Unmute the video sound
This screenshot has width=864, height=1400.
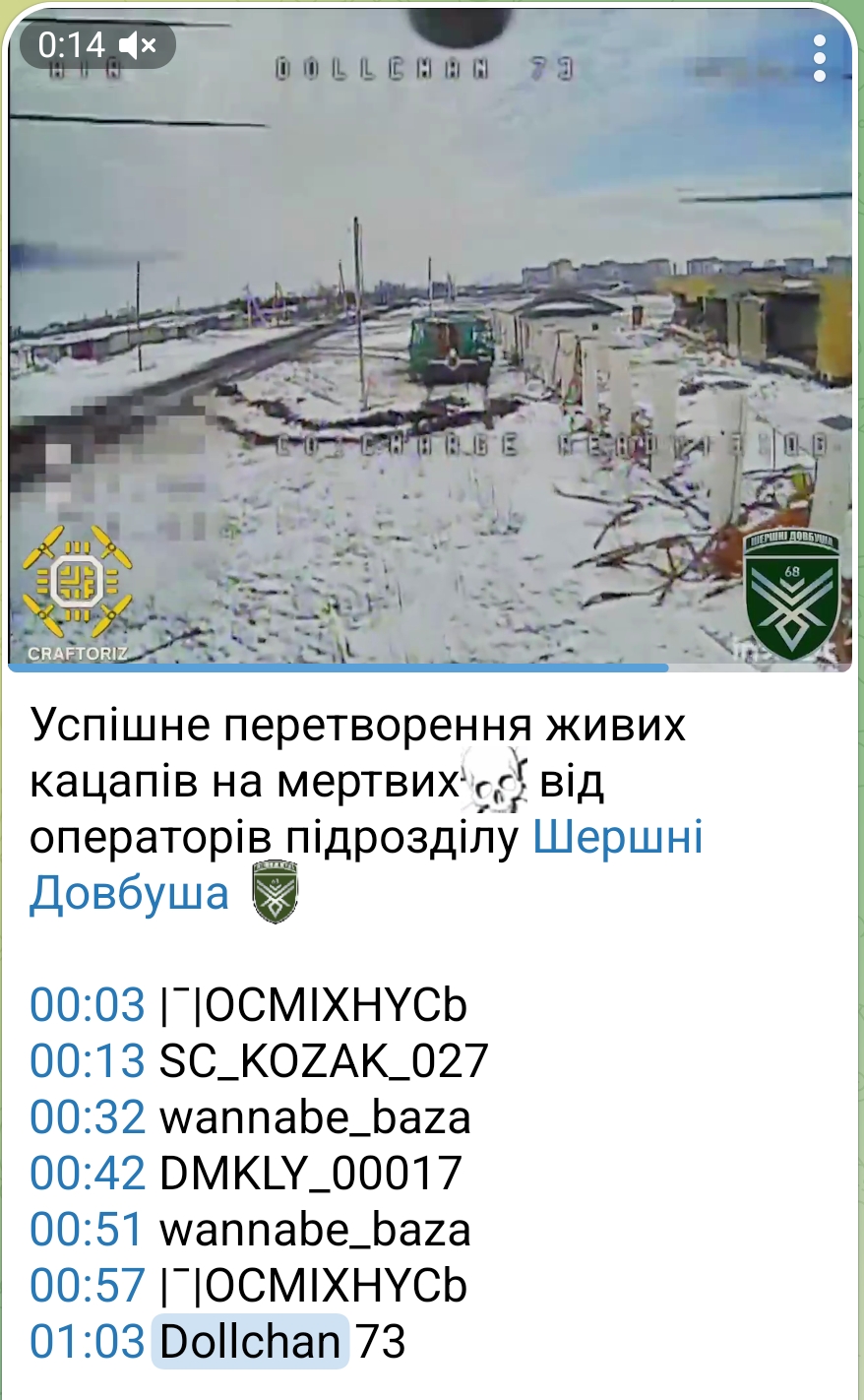[x=138, y=45]
